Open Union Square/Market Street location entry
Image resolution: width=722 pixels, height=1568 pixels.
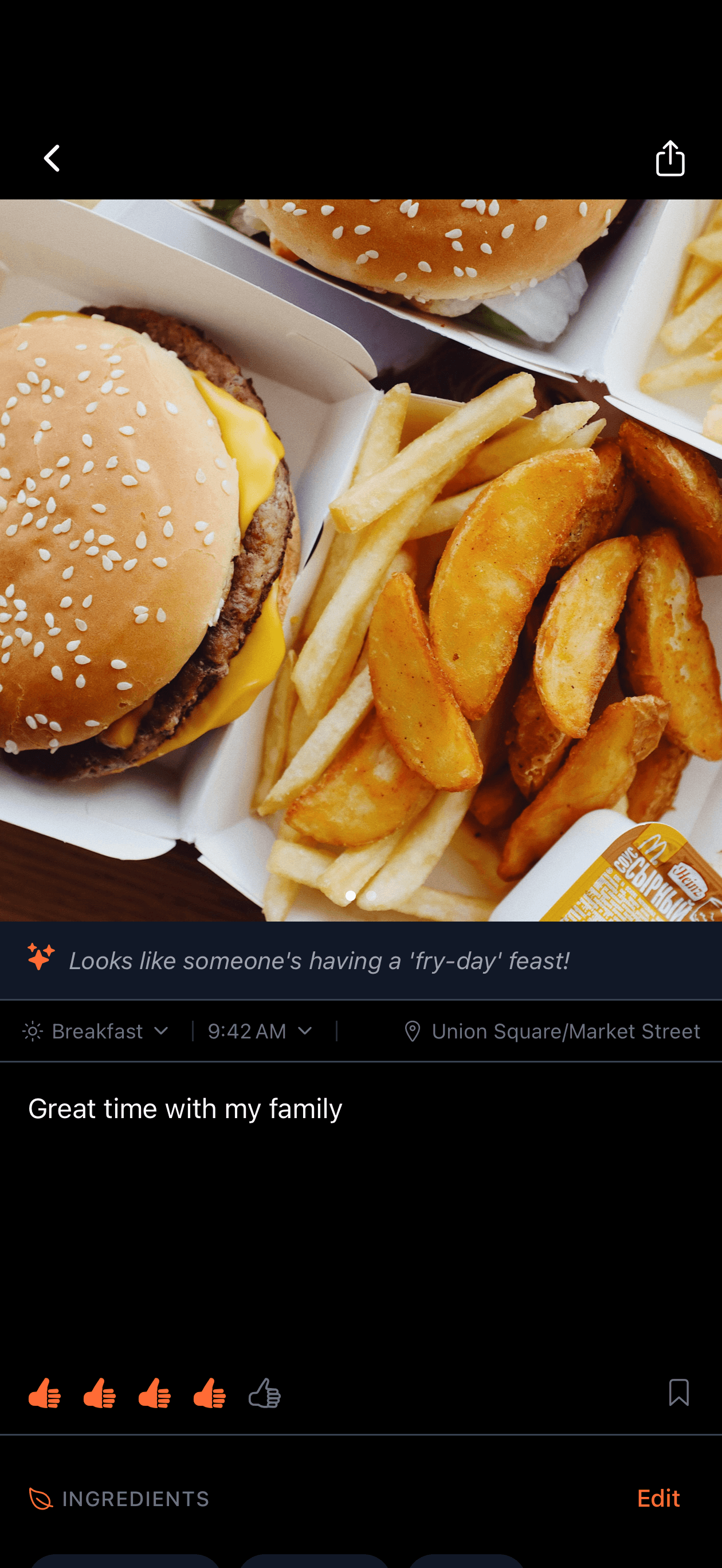tap(565, 1030)
